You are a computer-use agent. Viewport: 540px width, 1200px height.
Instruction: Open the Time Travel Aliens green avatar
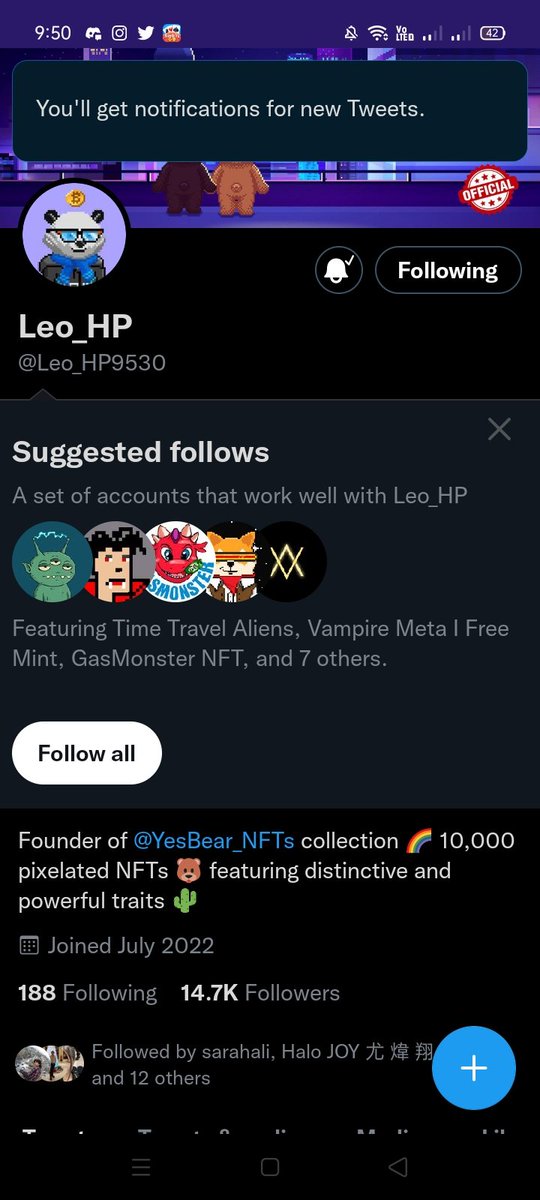(52, 562)
